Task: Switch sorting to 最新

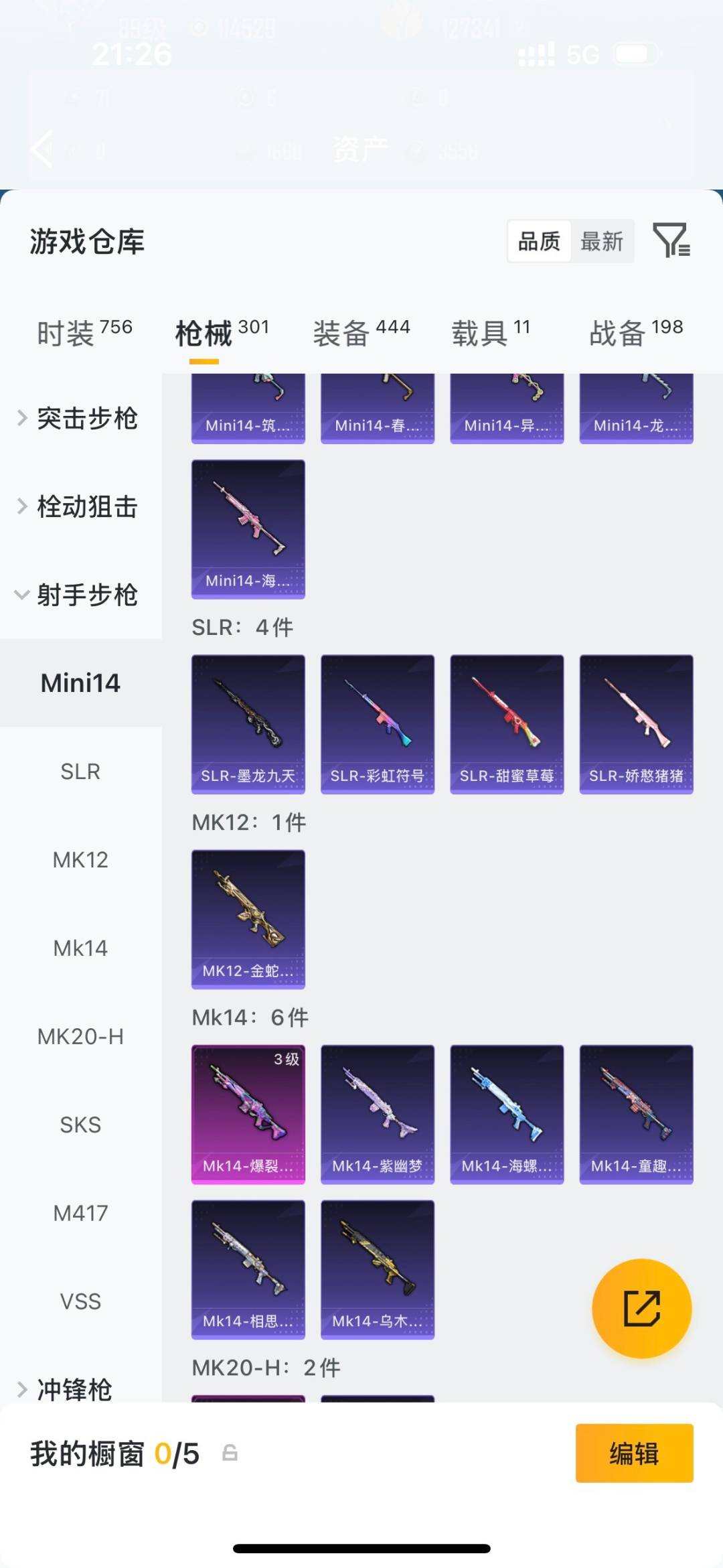Action: tap(601, 242)
